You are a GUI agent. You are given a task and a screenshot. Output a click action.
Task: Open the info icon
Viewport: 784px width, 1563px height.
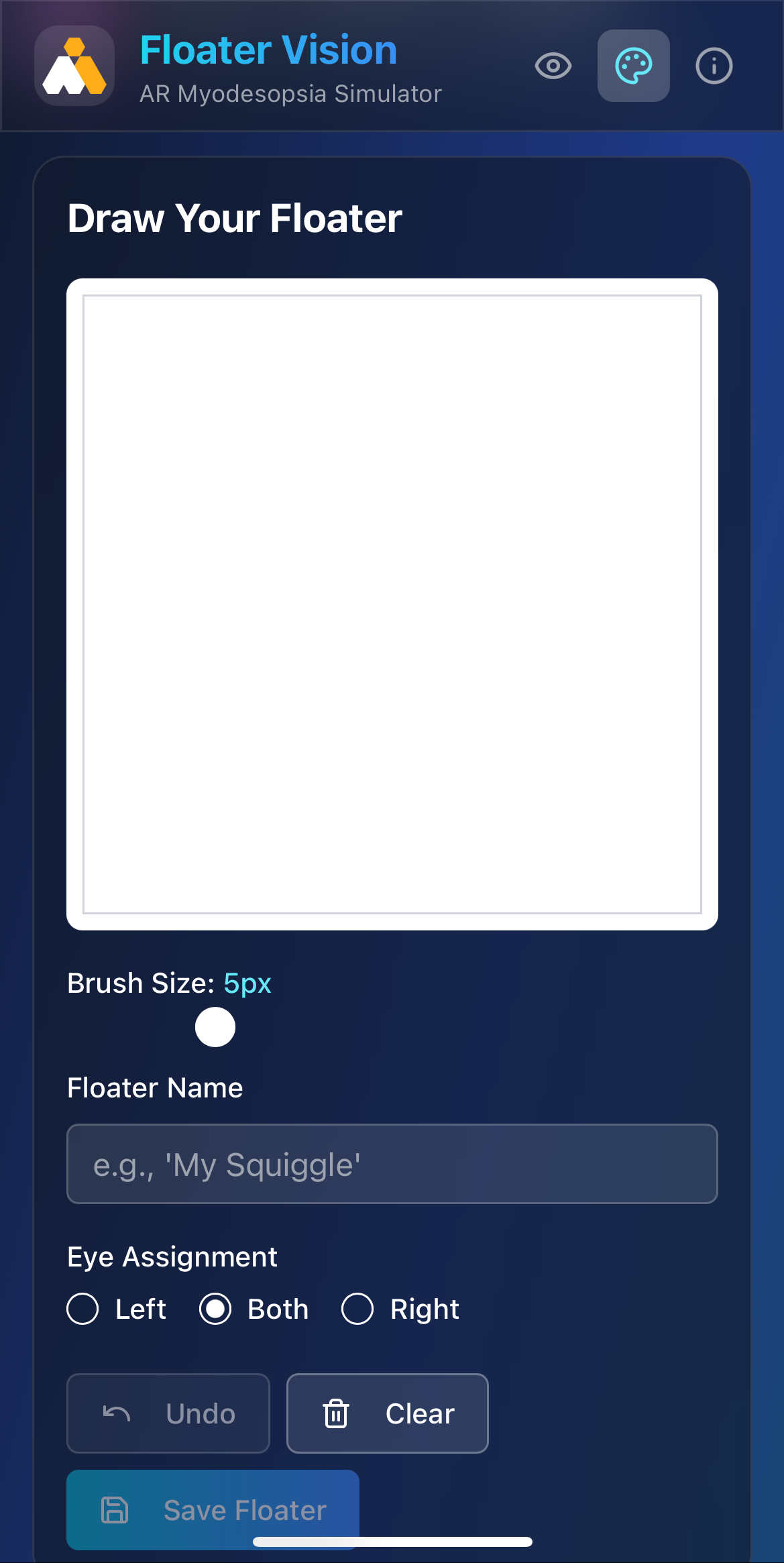click(714, 66)
